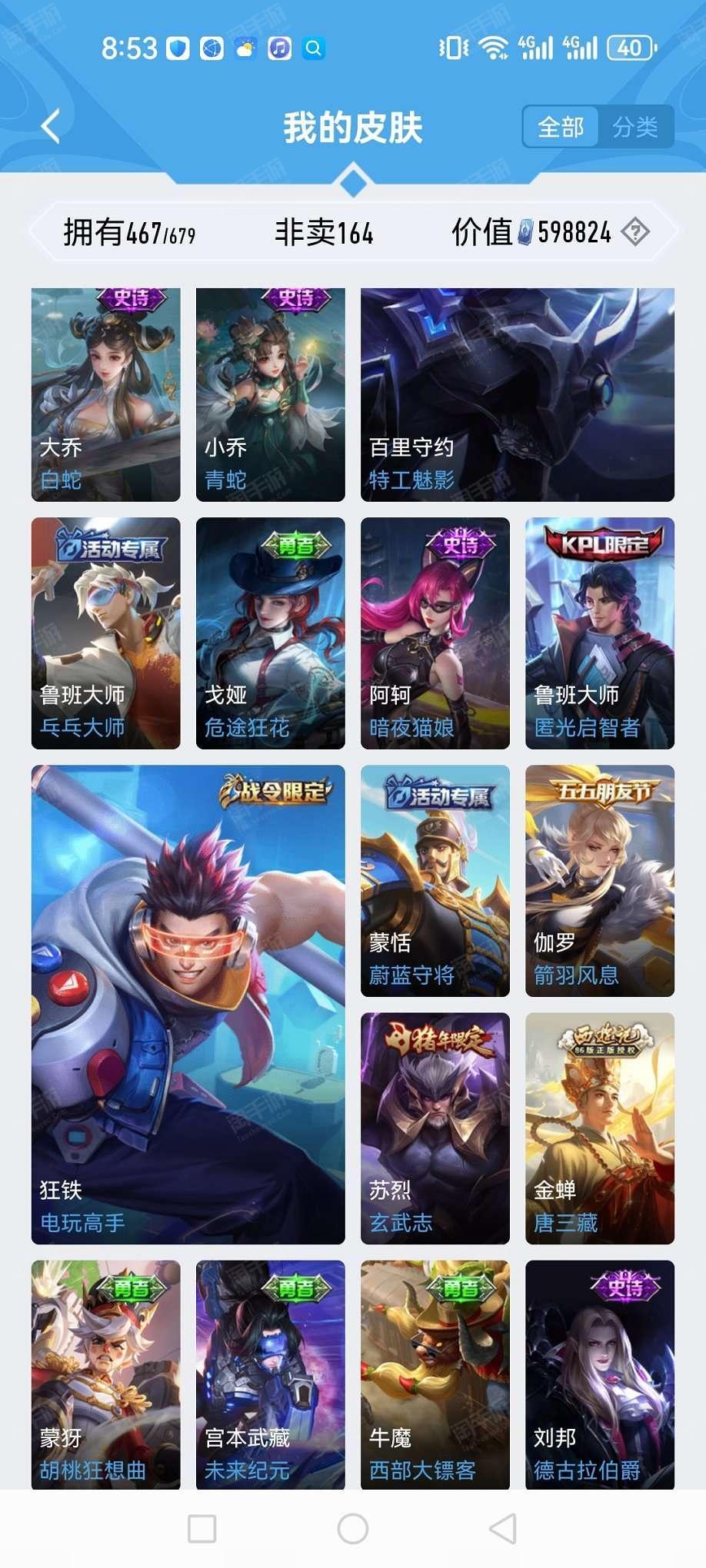Tap the system home button

point(353,1529)
